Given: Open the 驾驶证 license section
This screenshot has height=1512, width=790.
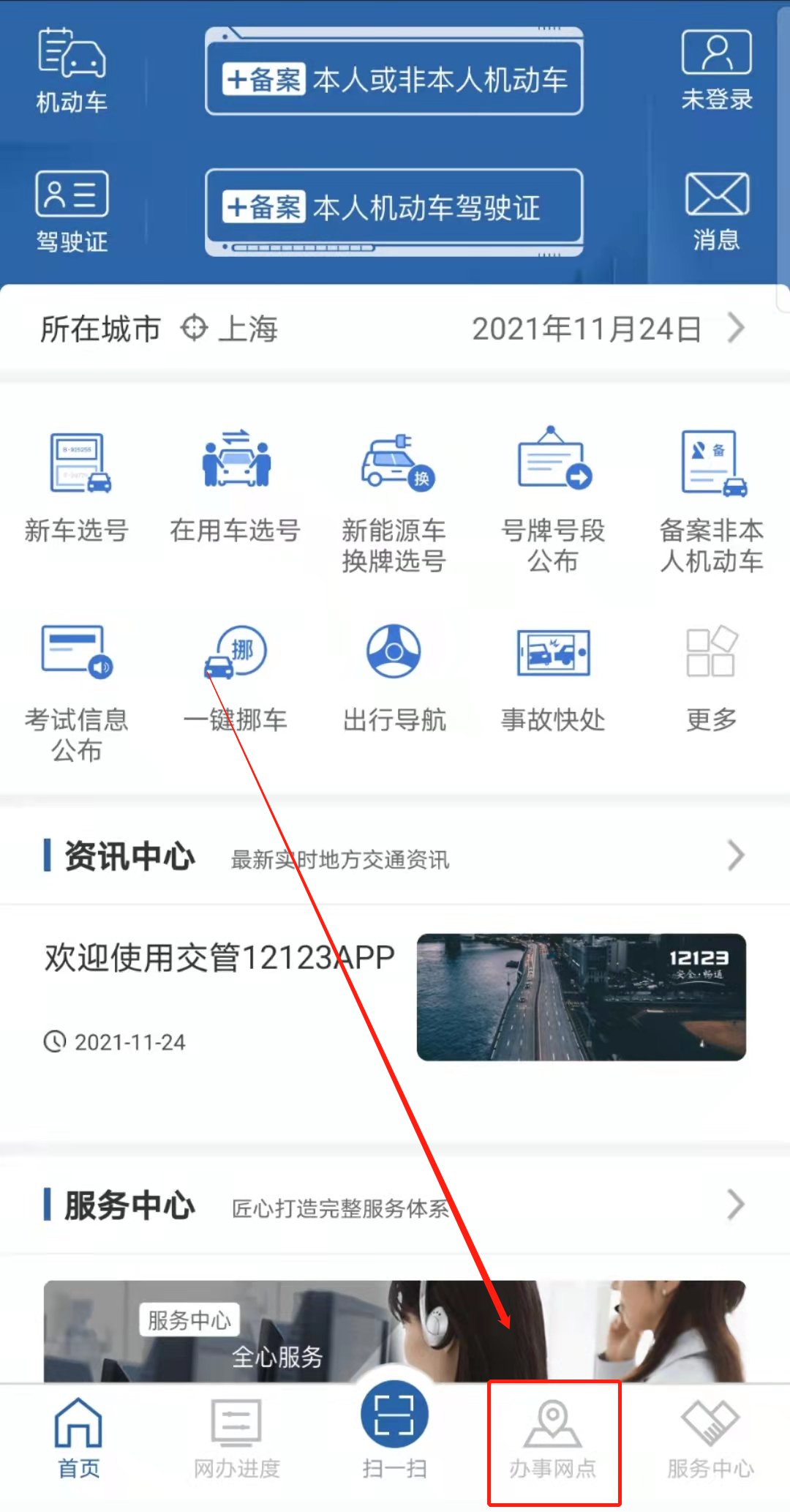Looking at the screenshot, I should click(x=72, y=212).
